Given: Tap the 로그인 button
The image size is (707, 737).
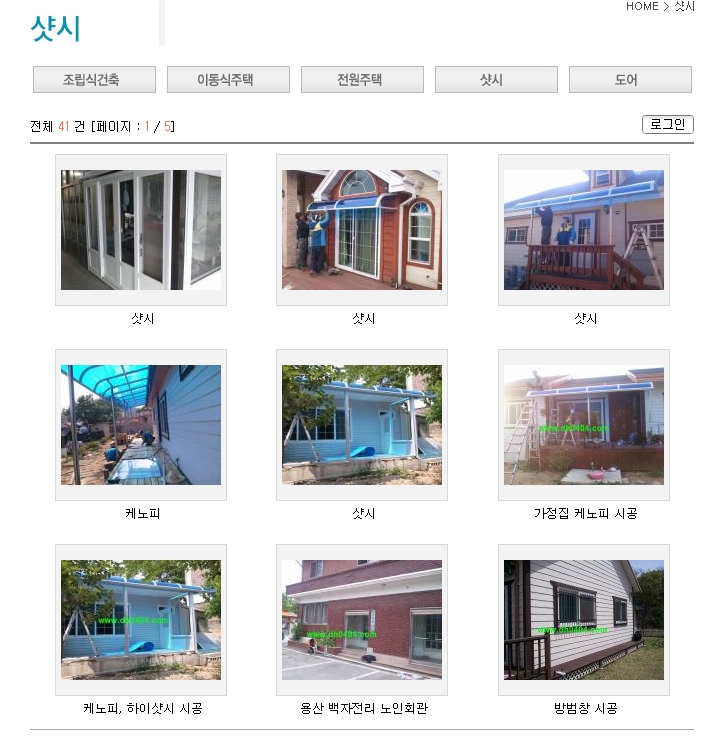Looking at the screenshot, I should (667, 125).
